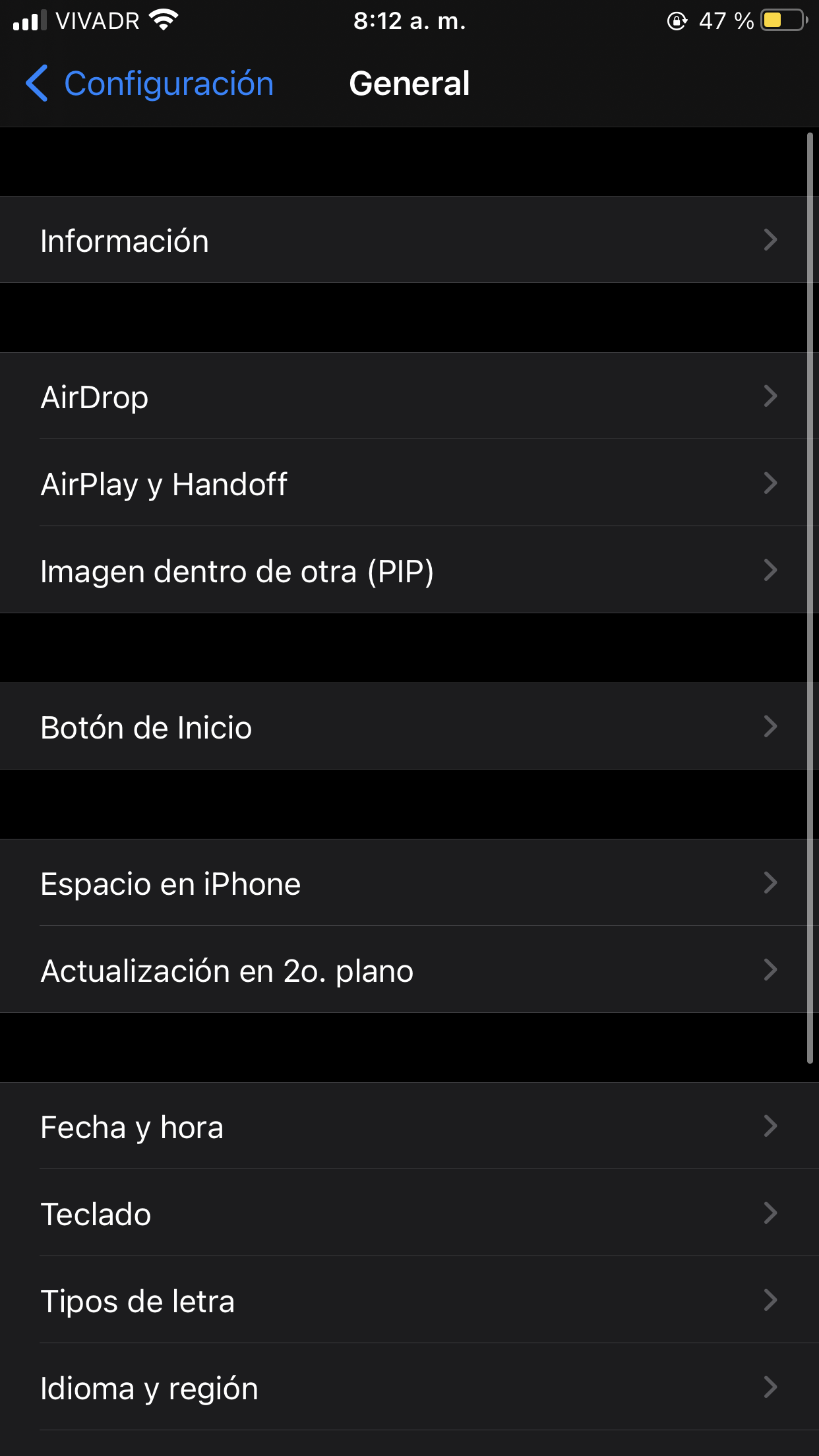819x1456 pixels.
Task: Tap Botón de Inicio settings
Action: coord(409,727)
